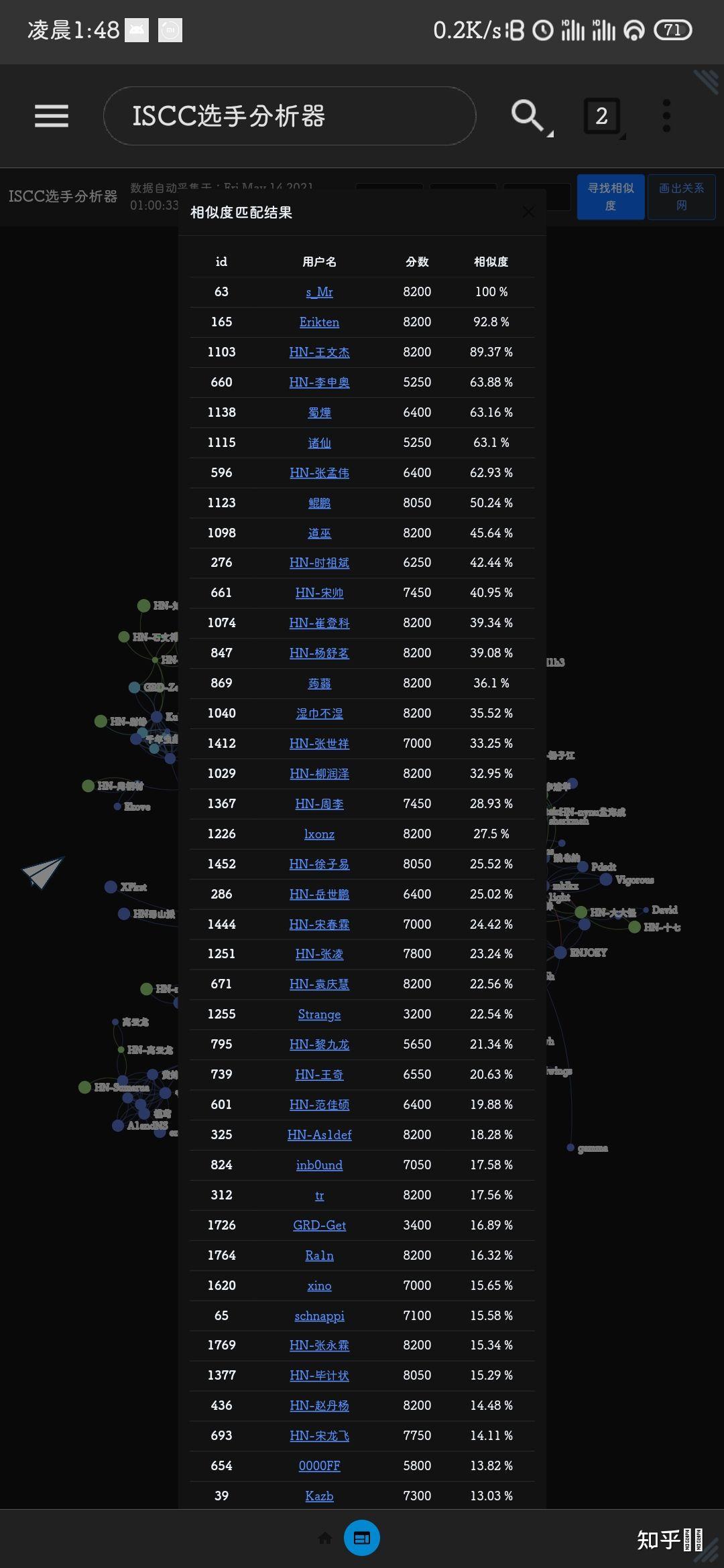Image resolution: width=724 pixels, height=1568 pixels.
Task: Click the Strange username link
Action: tap(319, 1014)
